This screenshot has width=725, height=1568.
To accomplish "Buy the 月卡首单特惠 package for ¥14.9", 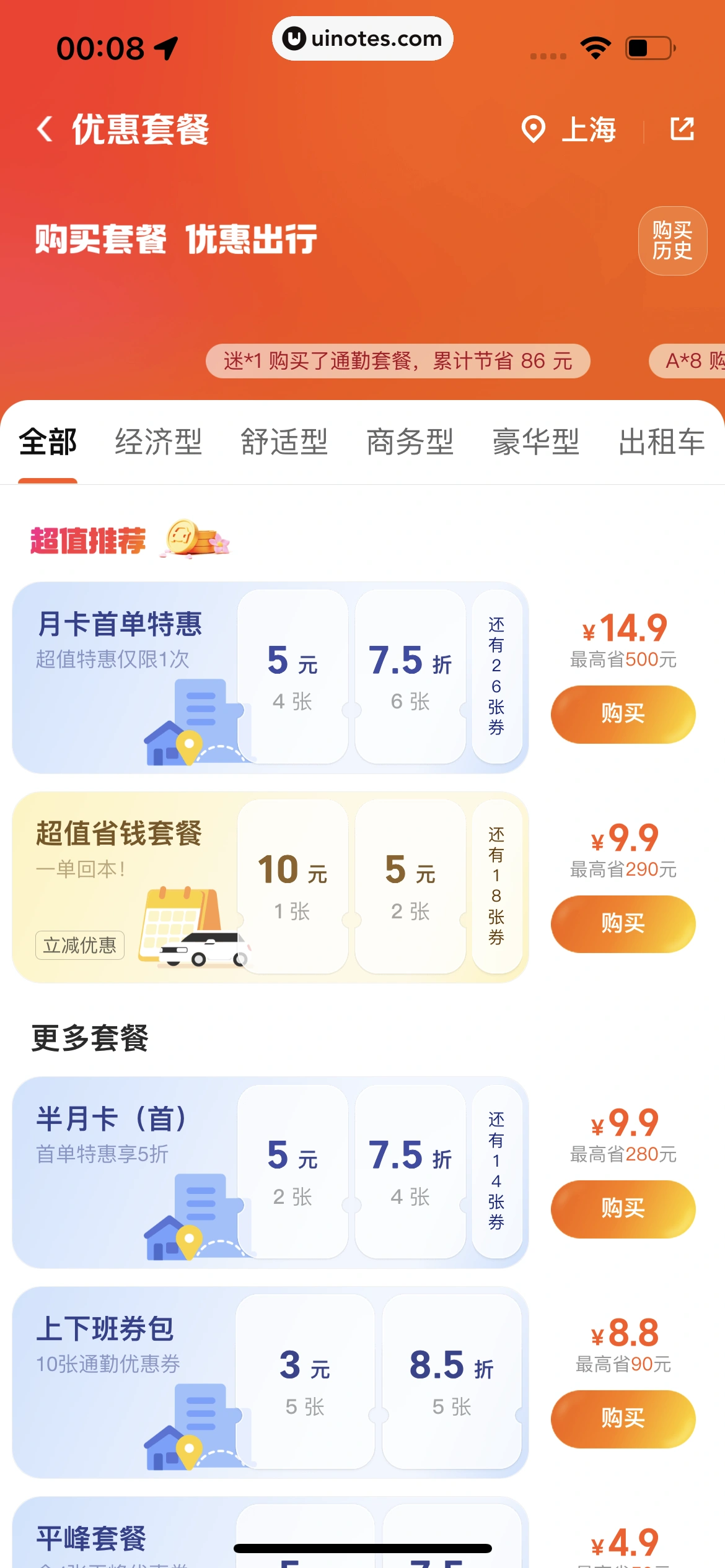I will point(623,713).
